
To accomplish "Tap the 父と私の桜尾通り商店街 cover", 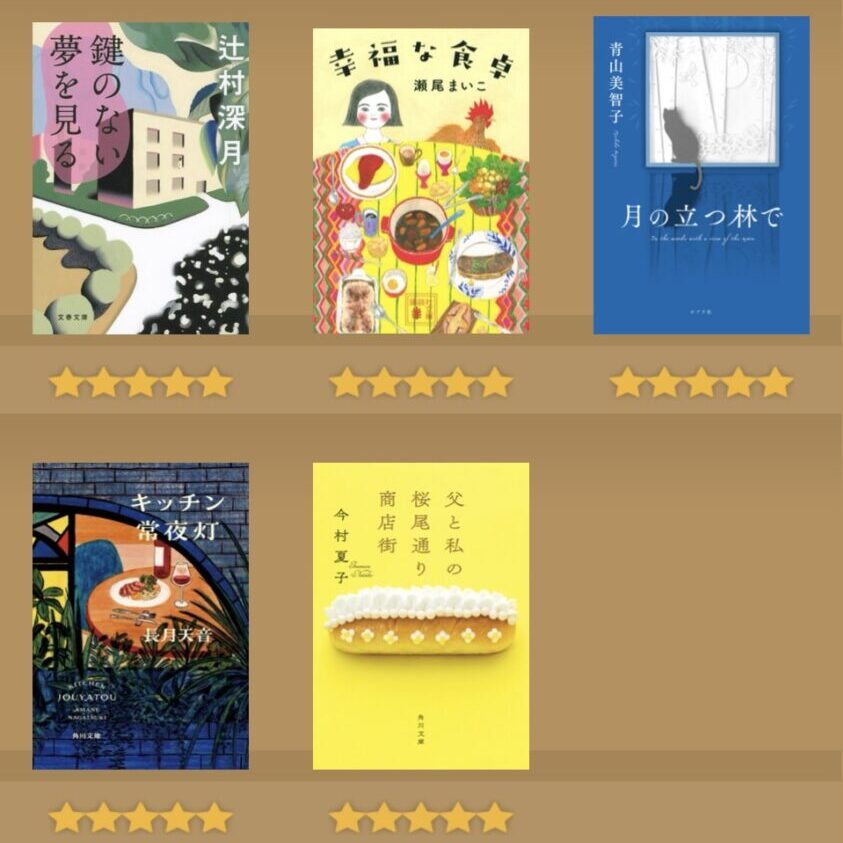I will pyautogui.click(x=421, y=615).
